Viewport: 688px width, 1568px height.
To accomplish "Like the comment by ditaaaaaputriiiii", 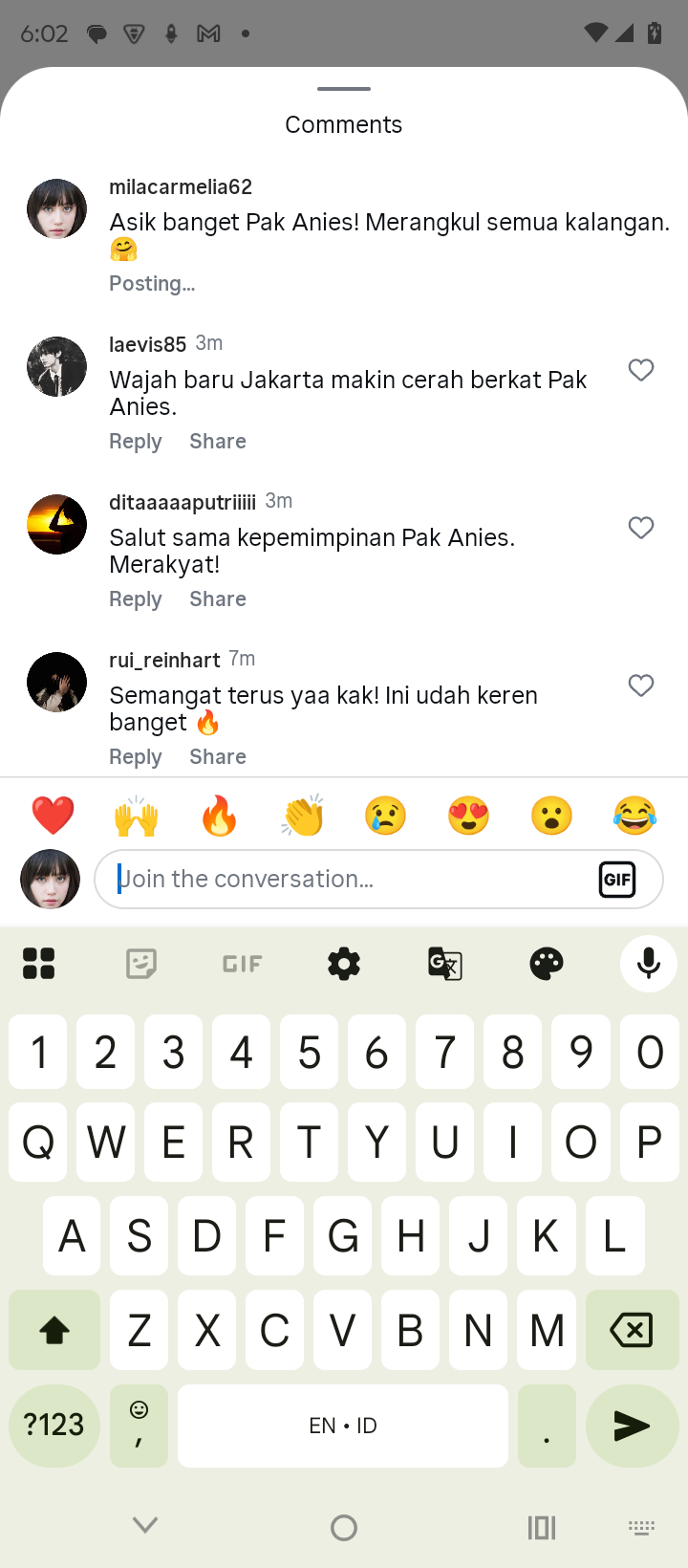I will 641,528.
